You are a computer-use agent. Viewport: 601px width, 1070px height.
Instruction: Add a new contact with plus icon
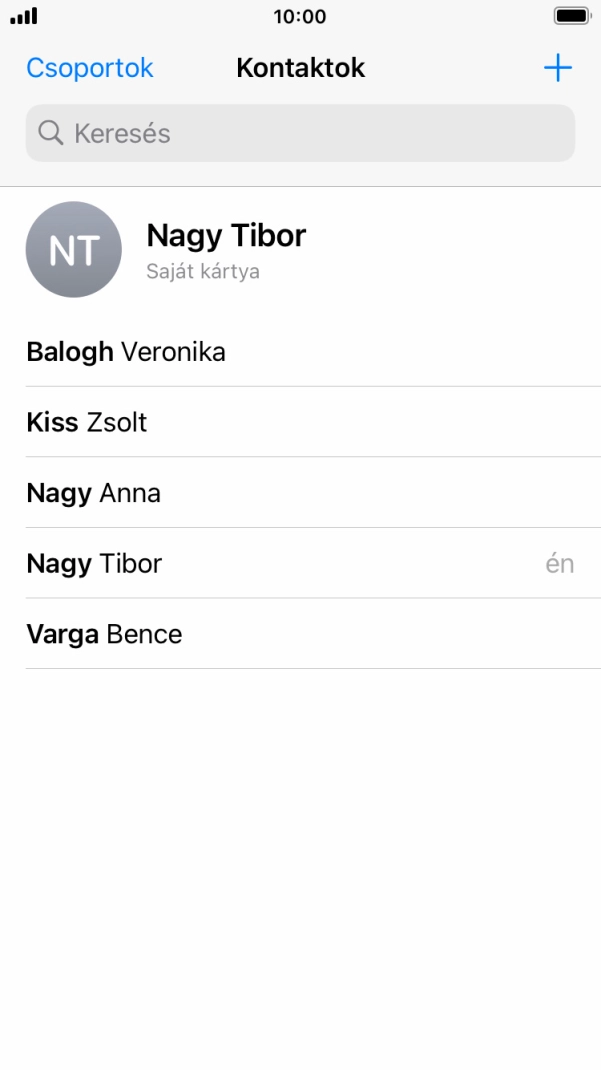557,68
